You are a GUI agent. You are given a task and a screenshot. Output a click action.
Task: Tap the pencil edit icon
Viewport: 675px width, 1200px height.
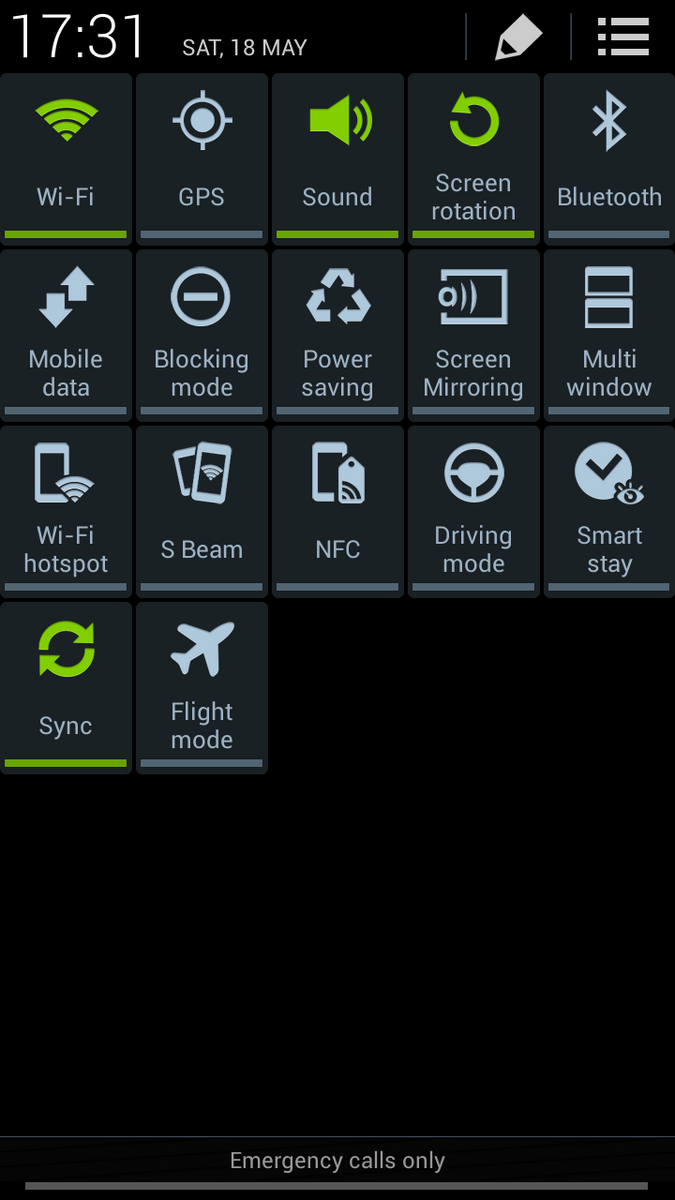pyautogui.click(x=519, y=38)
